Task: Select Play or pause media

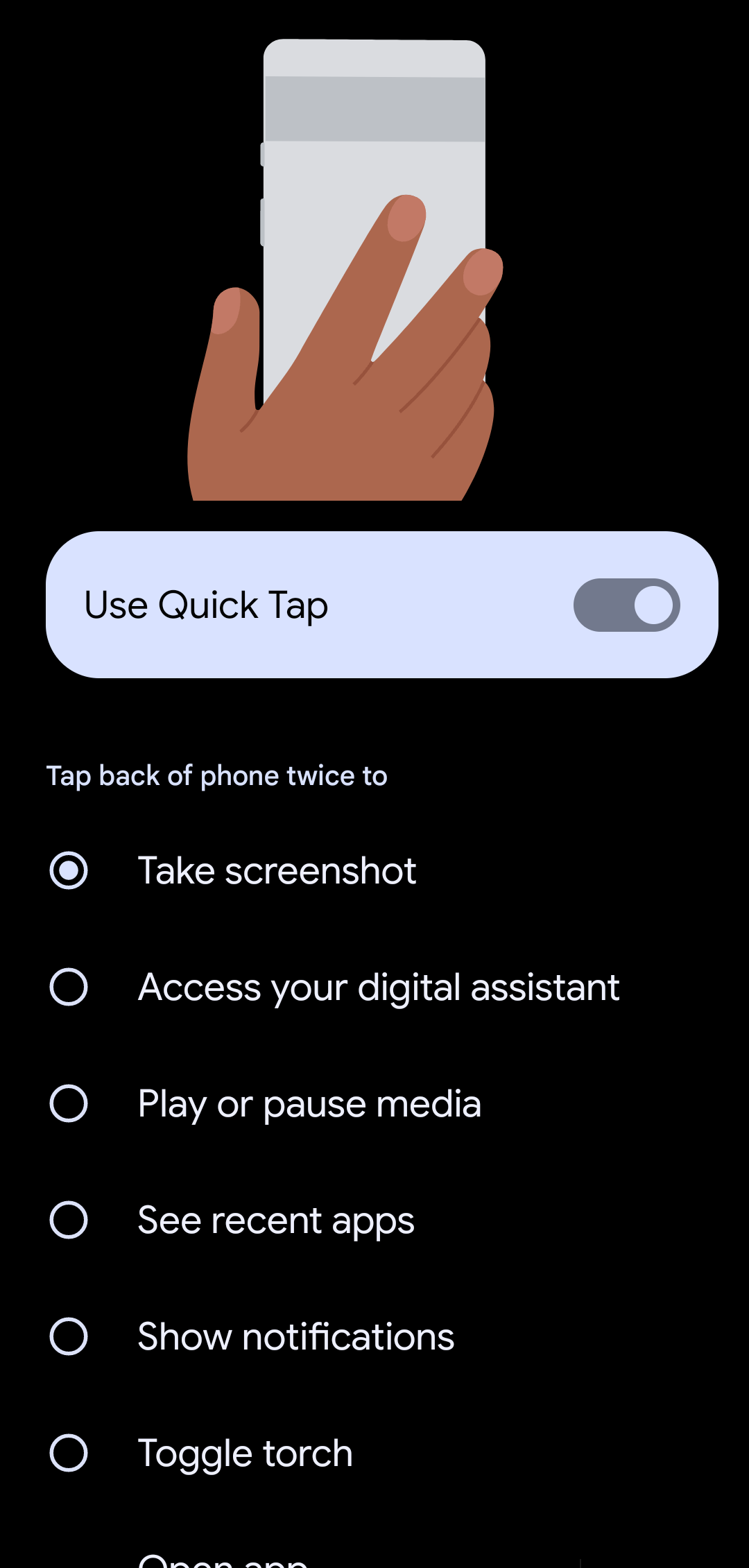Action: (69, 1103)
